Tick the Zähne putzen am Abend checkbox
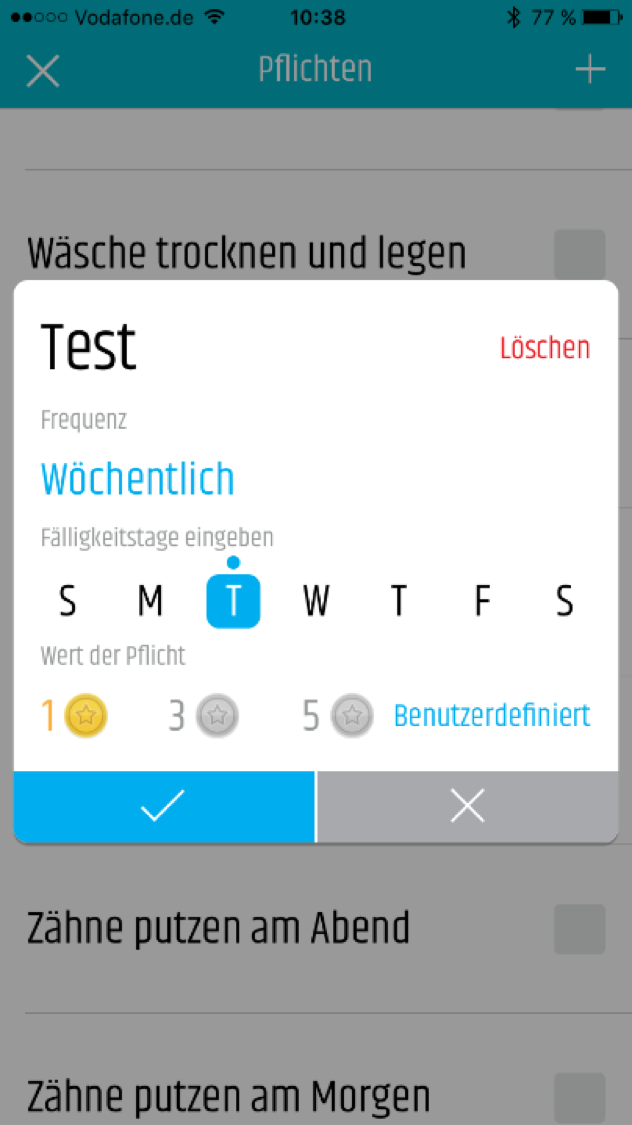 (x=580, y=929)
